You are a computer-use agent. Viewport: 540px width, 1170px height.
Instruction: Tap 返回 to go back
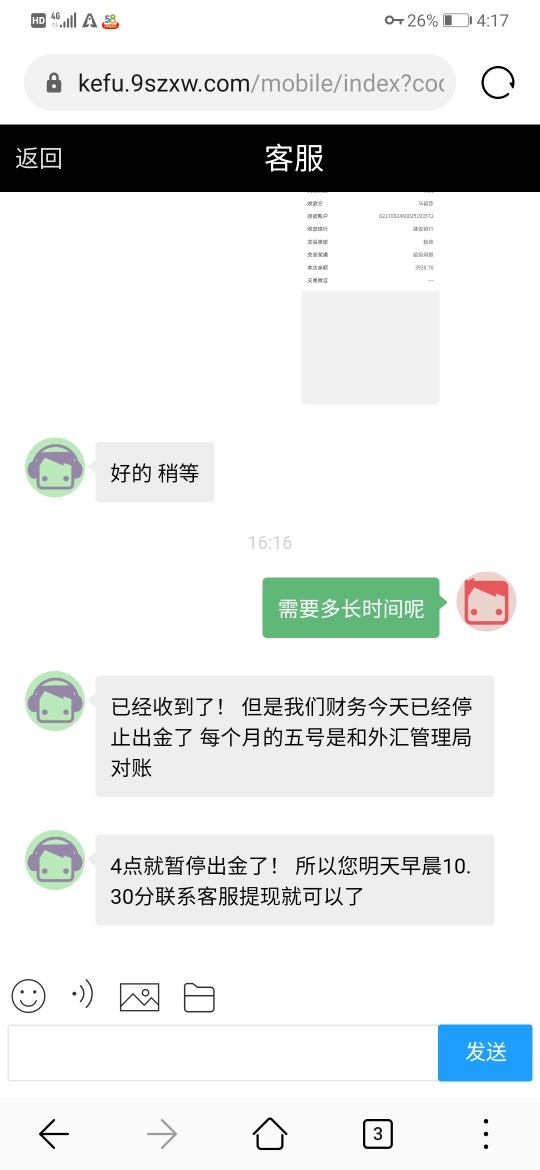pyautogui.click(x=39, y=158)
